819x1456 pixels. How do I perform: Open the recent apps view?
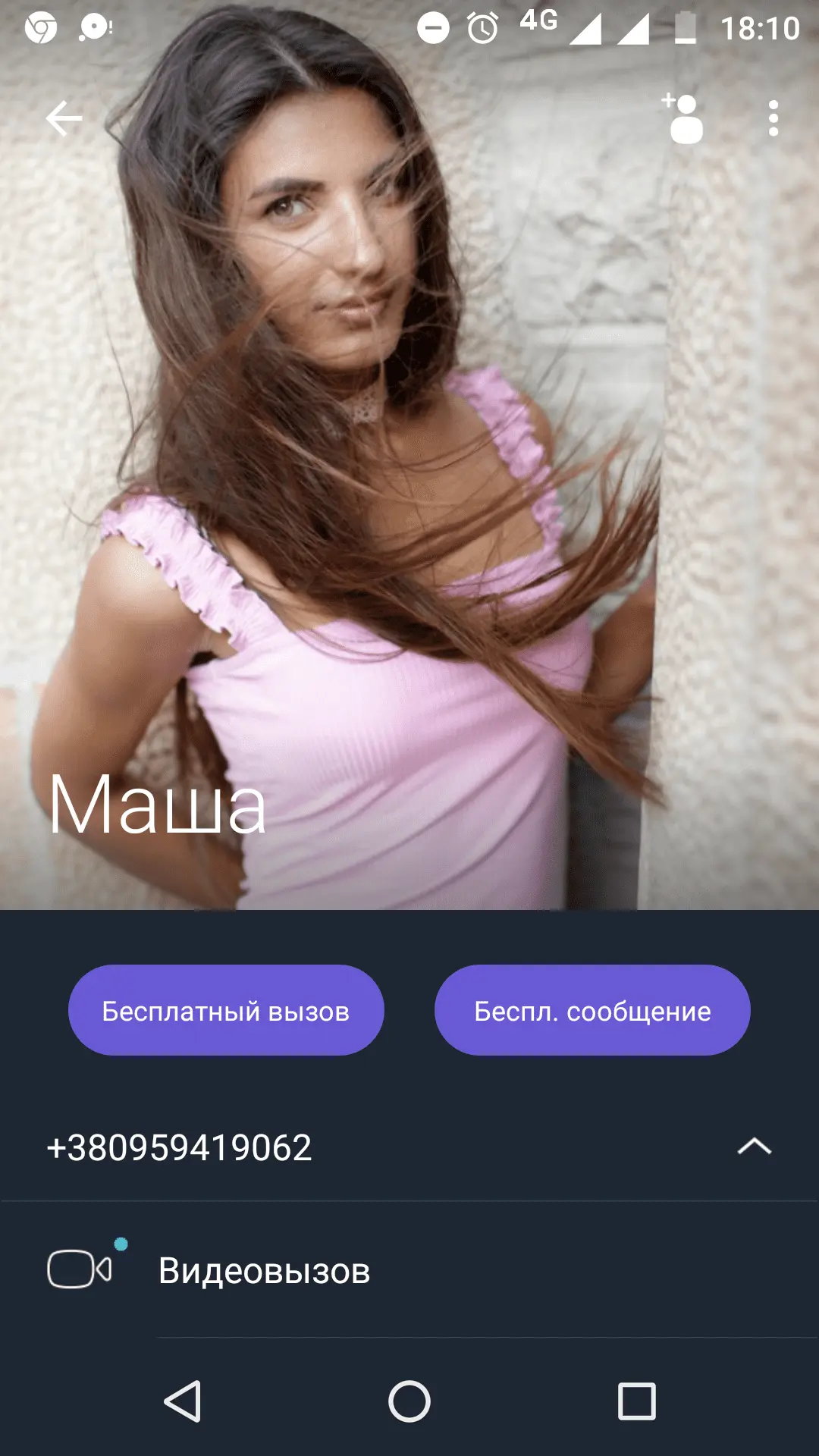coord(636,1401)
